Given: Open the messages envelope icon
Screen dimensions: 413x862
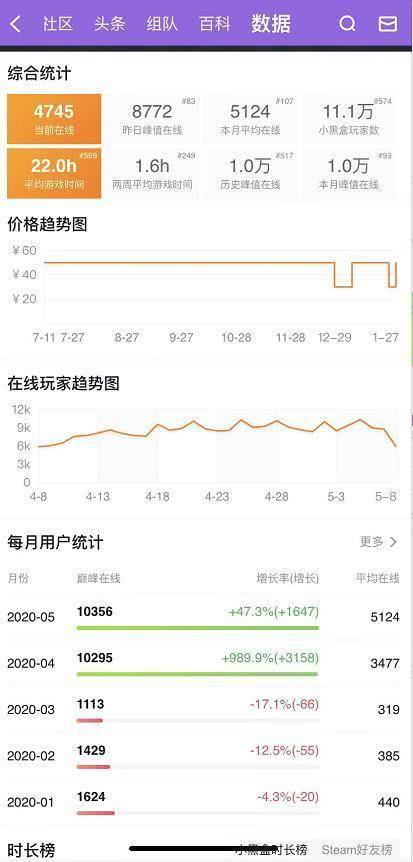Looking at the screenshot, I should (x=388, y=24).
